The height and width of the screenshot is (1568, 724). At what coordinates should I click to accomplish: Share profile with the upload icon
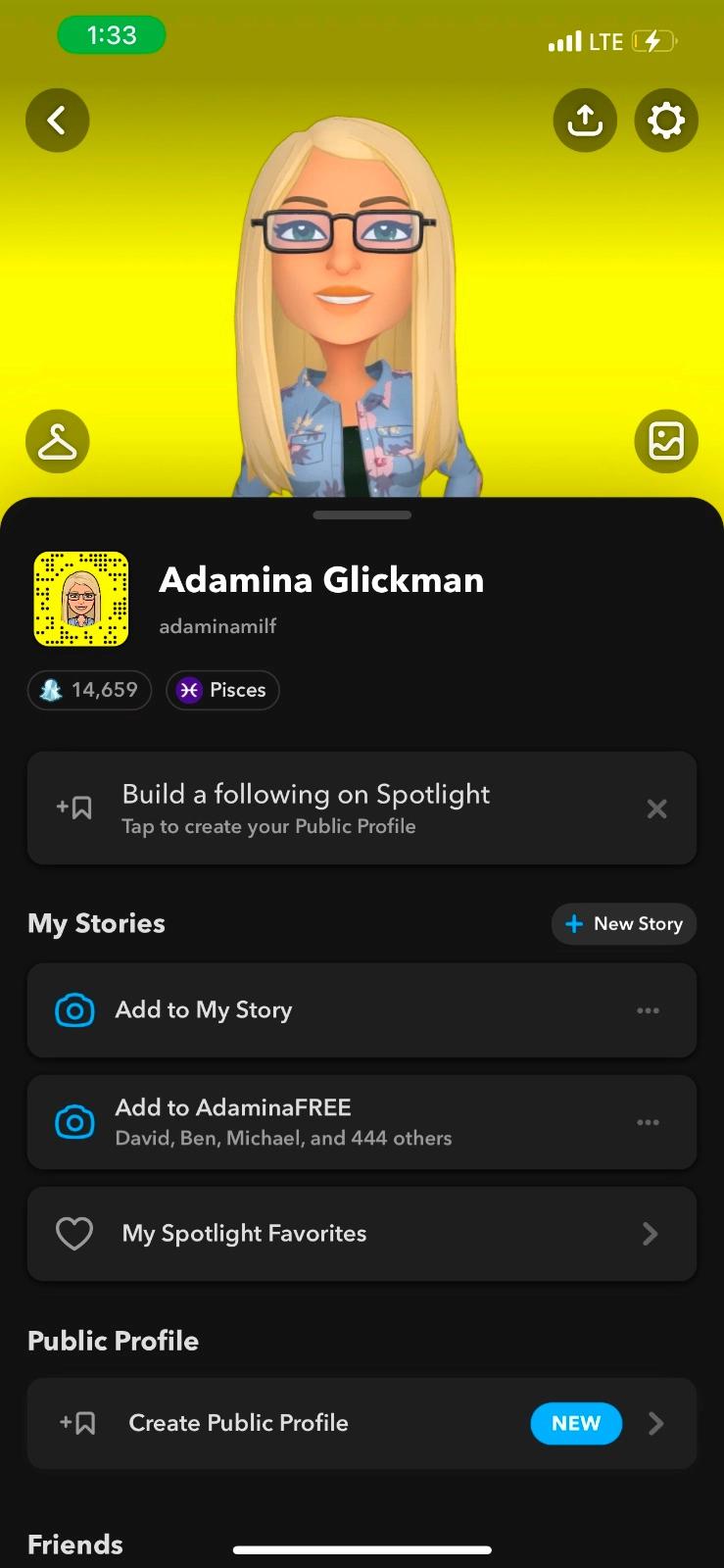click(x=585, y=121)
